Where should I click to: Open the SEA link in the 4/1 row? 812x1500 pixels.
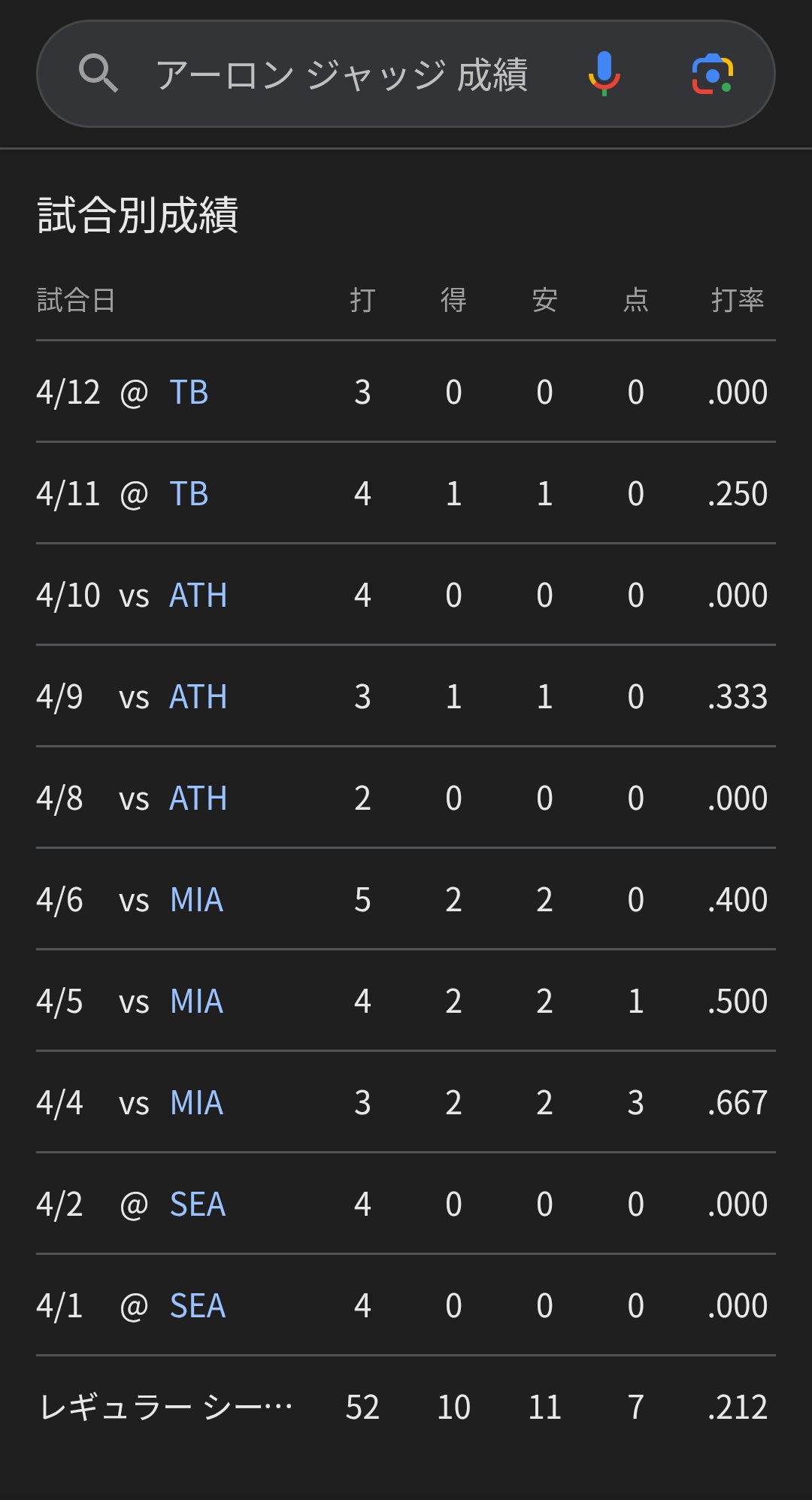tap(198, 1306)
